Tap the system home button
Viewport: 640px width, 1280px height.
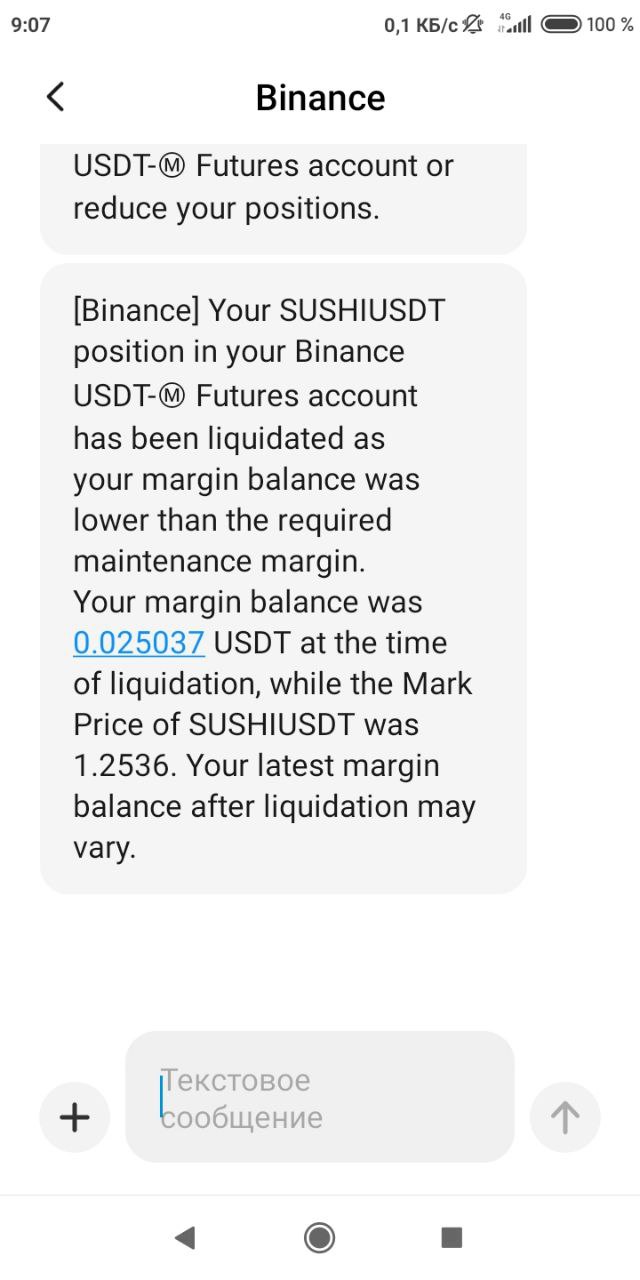[x=319, y=1238]
